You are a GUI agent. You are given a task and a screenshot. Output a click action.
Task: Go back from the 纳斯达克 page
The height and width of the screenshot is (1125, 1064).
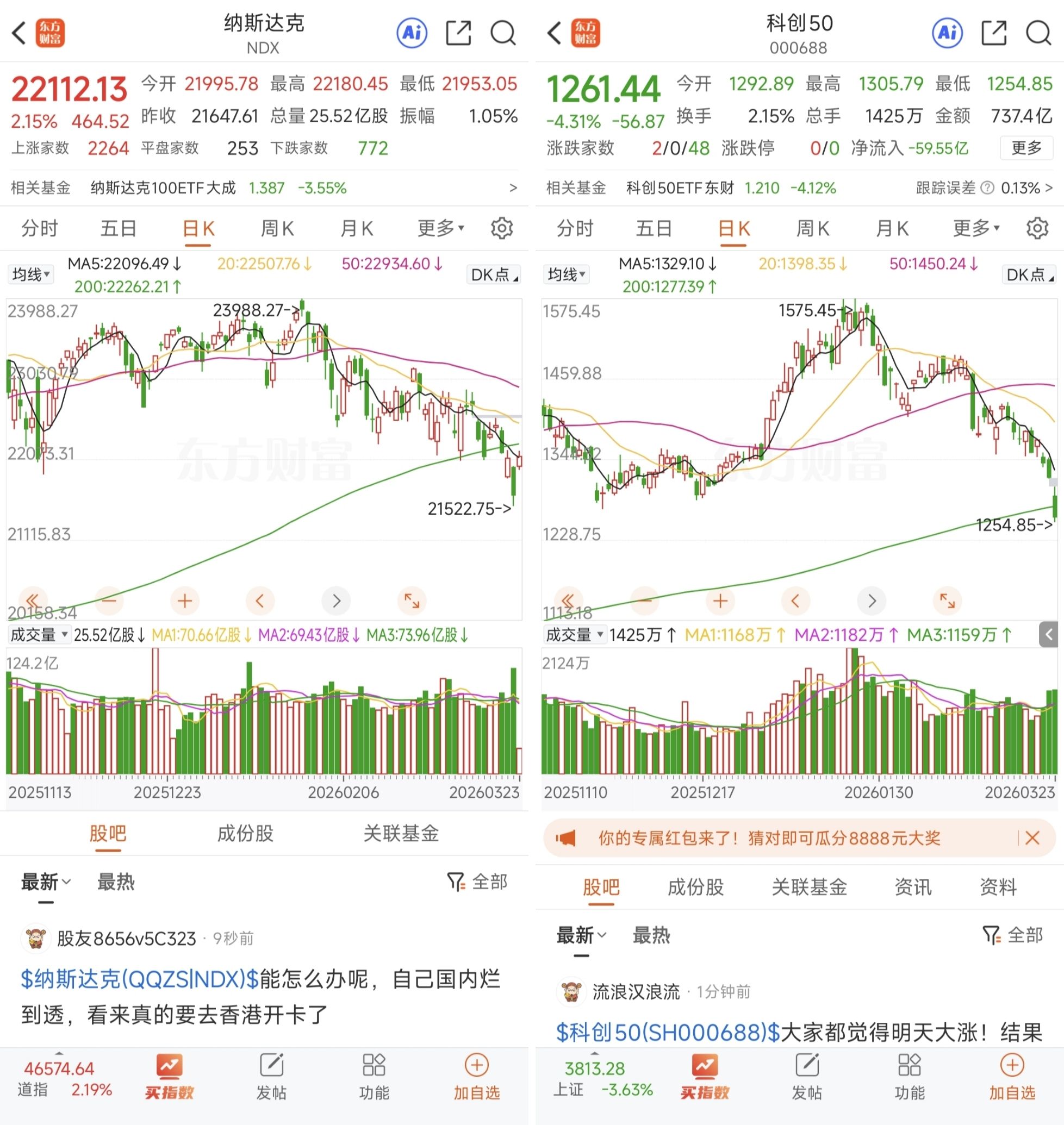[19, 33]
